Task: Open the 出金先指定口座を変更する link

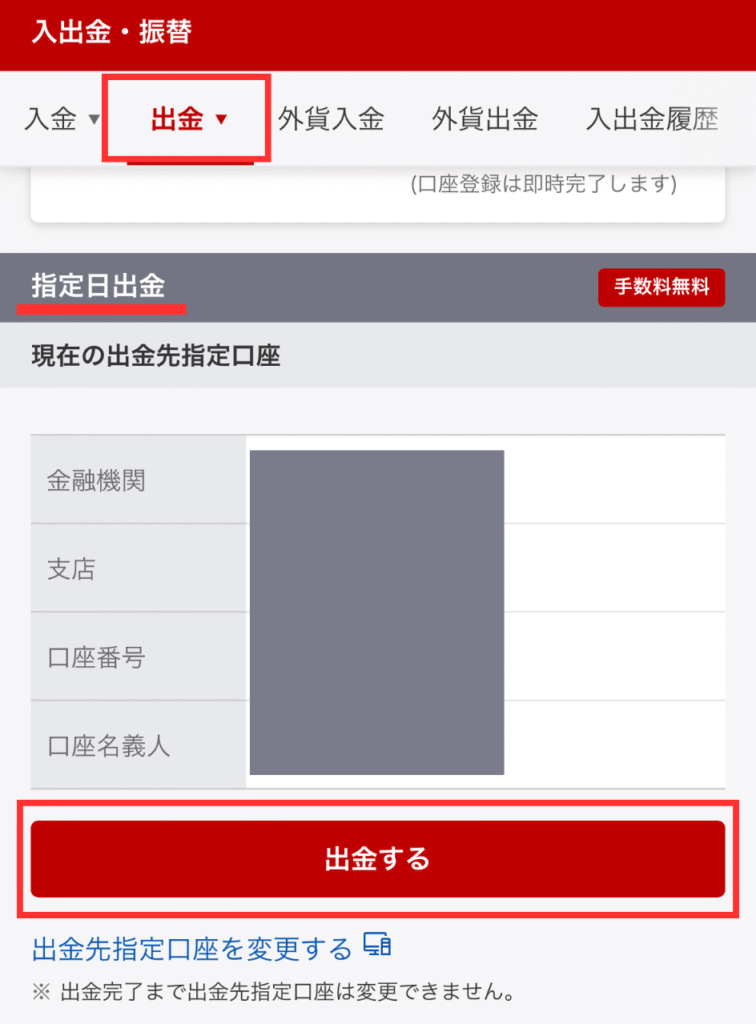Action: [192, 947]
